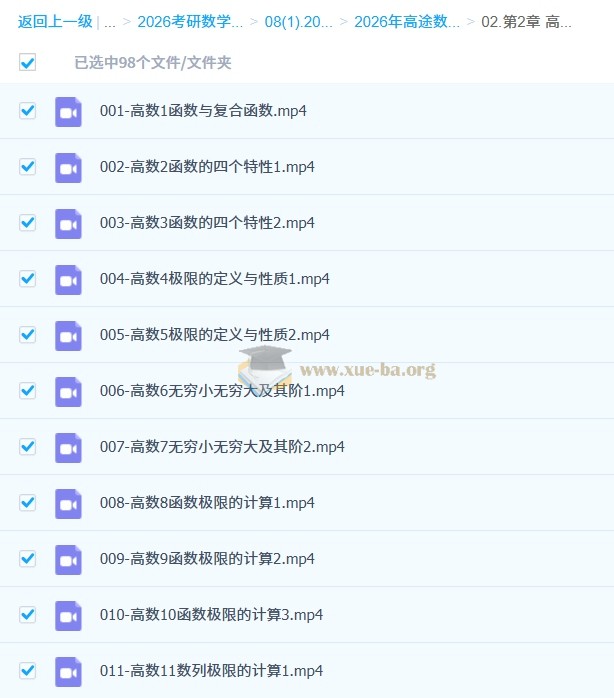614x698 pixels.
Task: Uncheck the select-all checkbox
Action: tap(28, 63)
